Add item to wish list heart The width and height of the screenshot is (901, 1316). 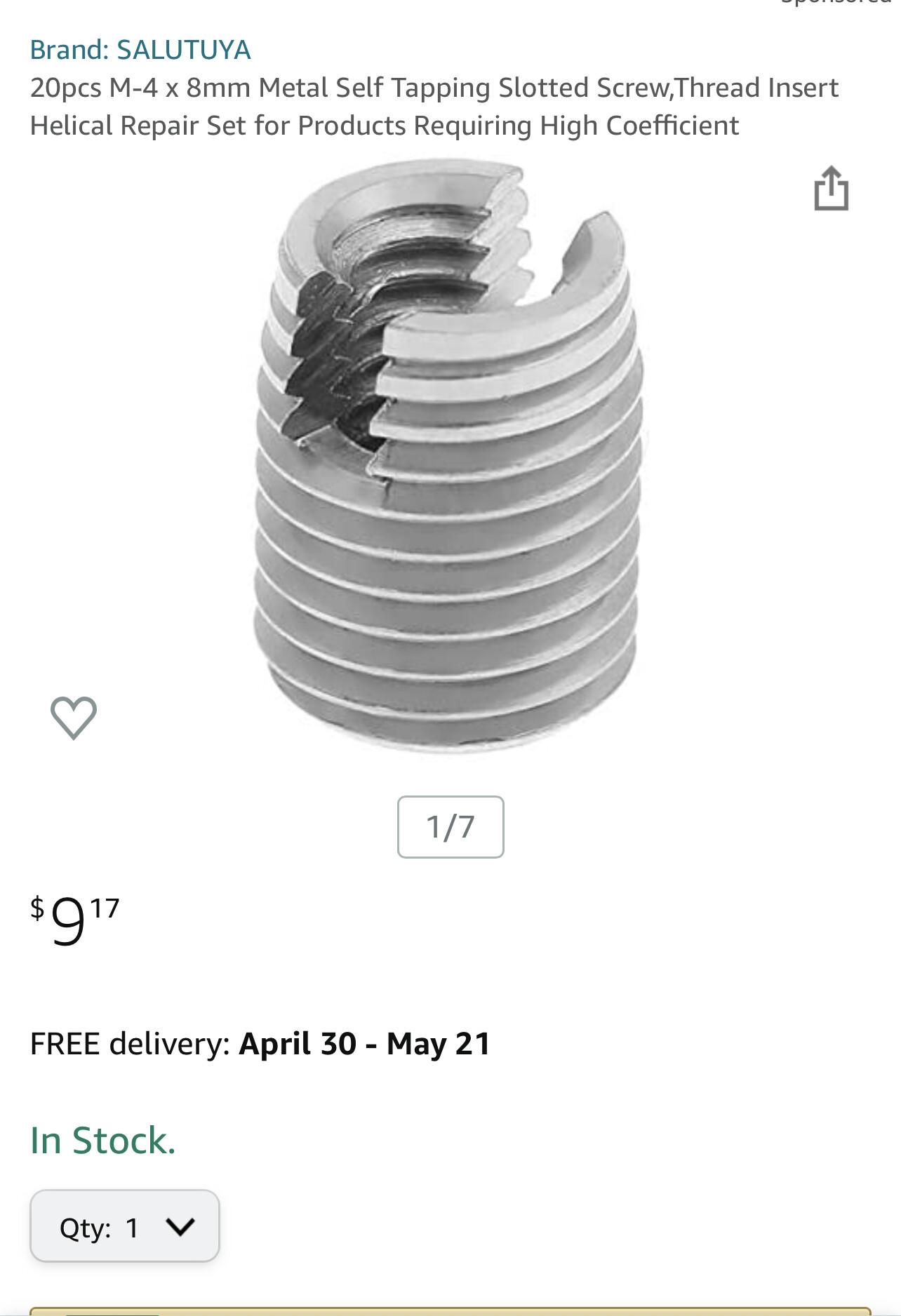(x=74, y=717)
